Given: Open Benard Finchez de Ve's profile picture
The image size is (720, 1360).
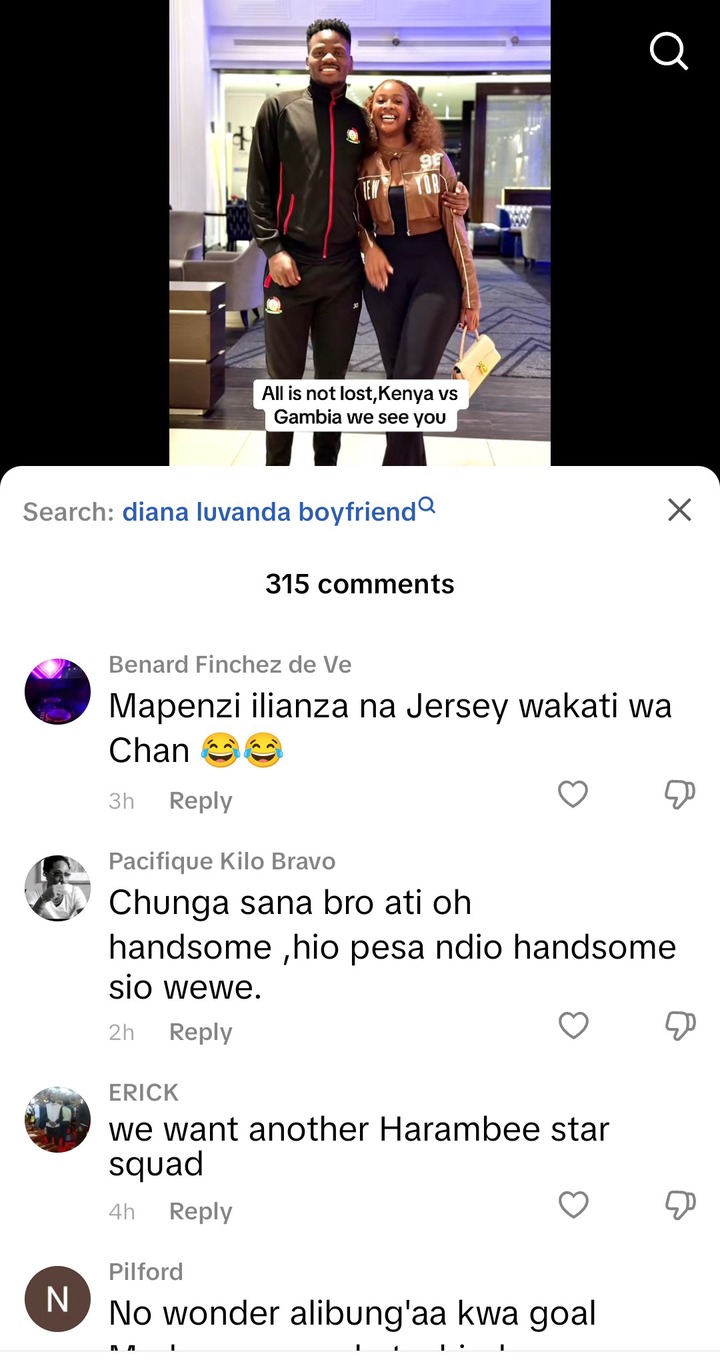Looking at the screenshot, I should click(58, 691).
